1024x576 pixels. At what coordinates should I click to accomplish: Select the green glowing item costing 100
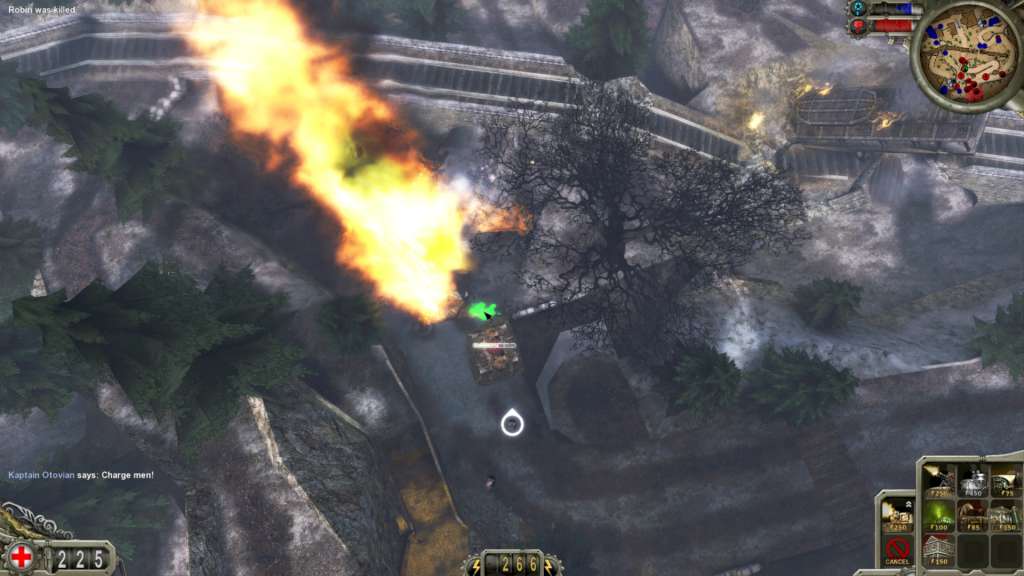pos(939,514)
